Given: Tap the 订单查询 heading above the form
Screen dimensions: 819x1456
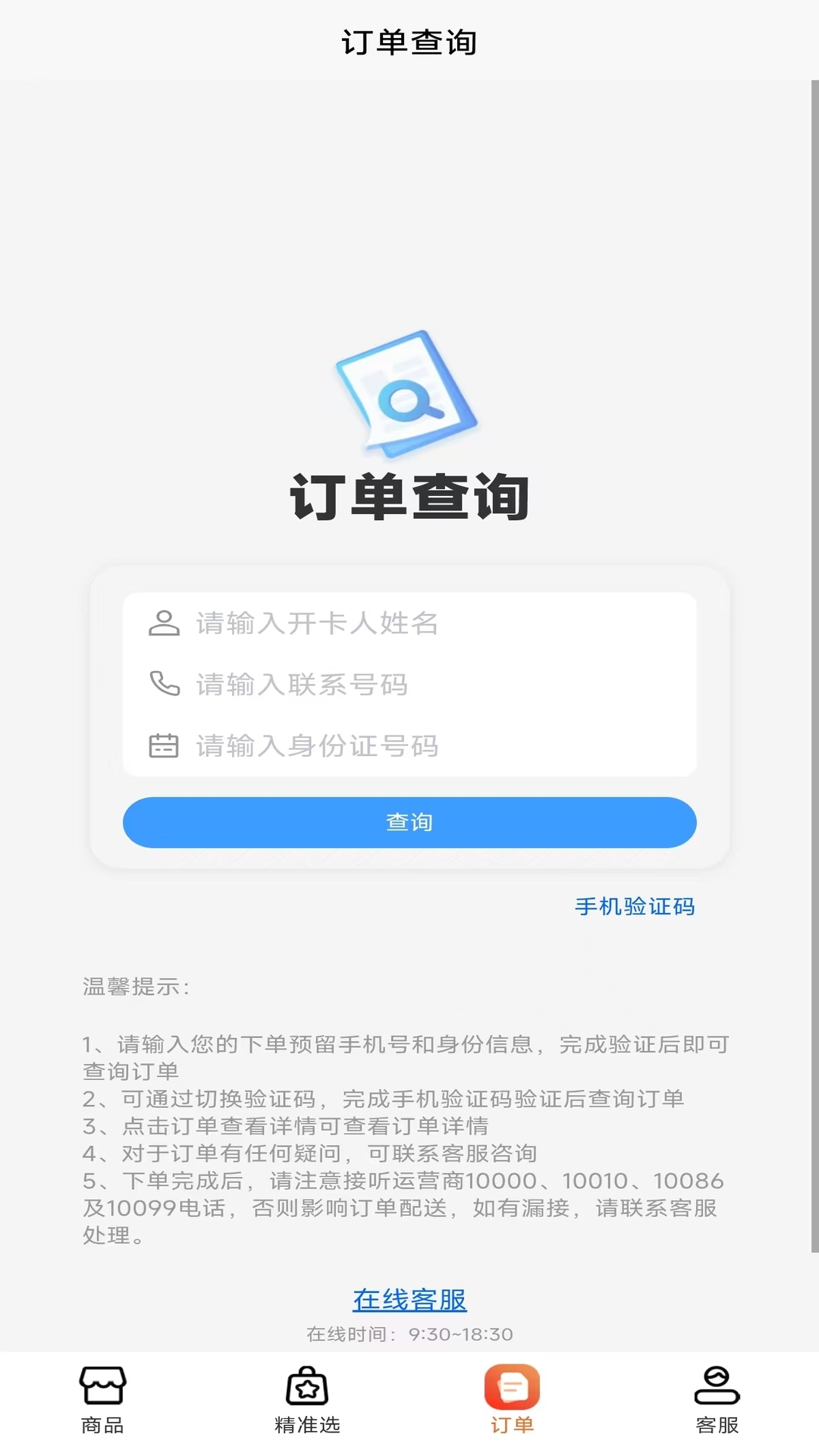Looking at the screenshot, I should [x=409, y=497].
